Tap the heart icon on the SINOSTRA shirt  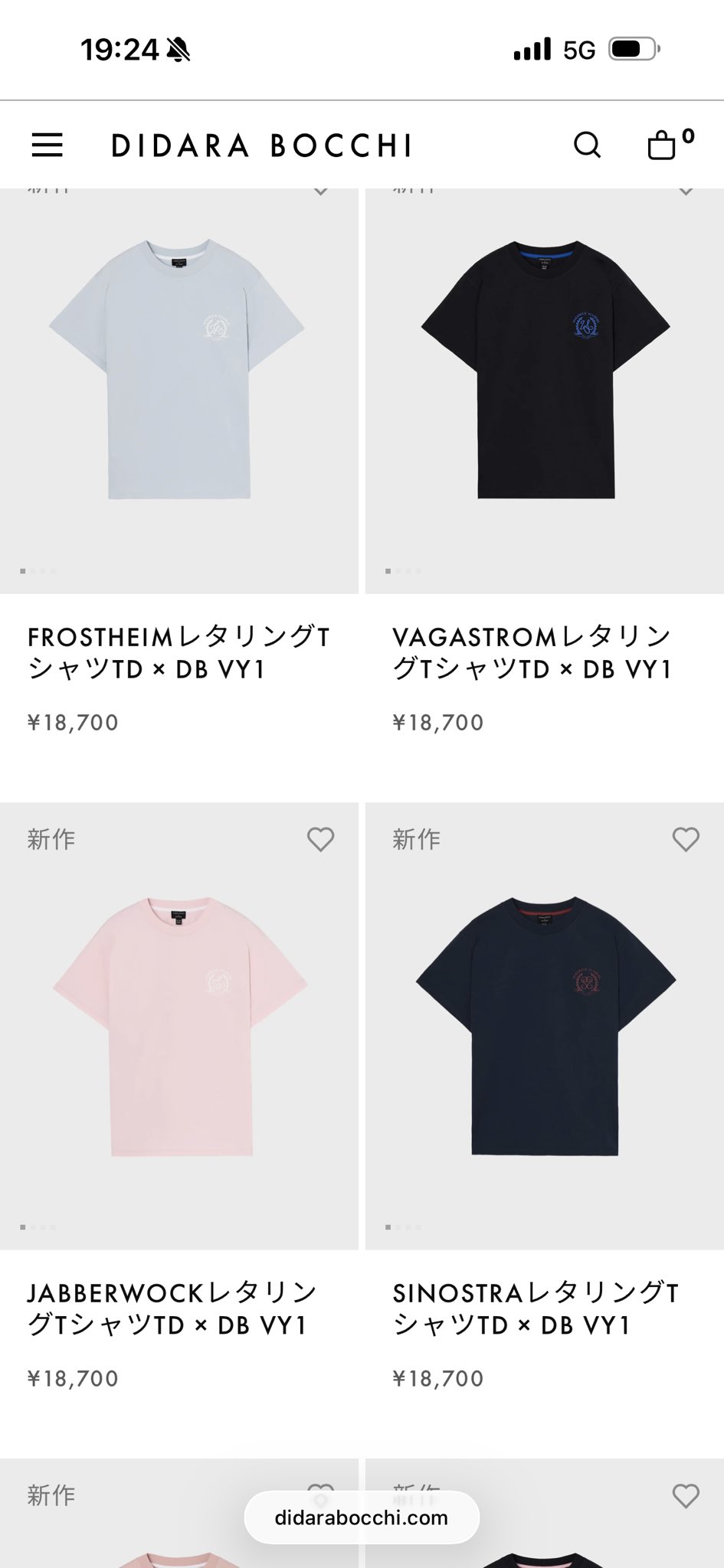[x=684, y=838]
